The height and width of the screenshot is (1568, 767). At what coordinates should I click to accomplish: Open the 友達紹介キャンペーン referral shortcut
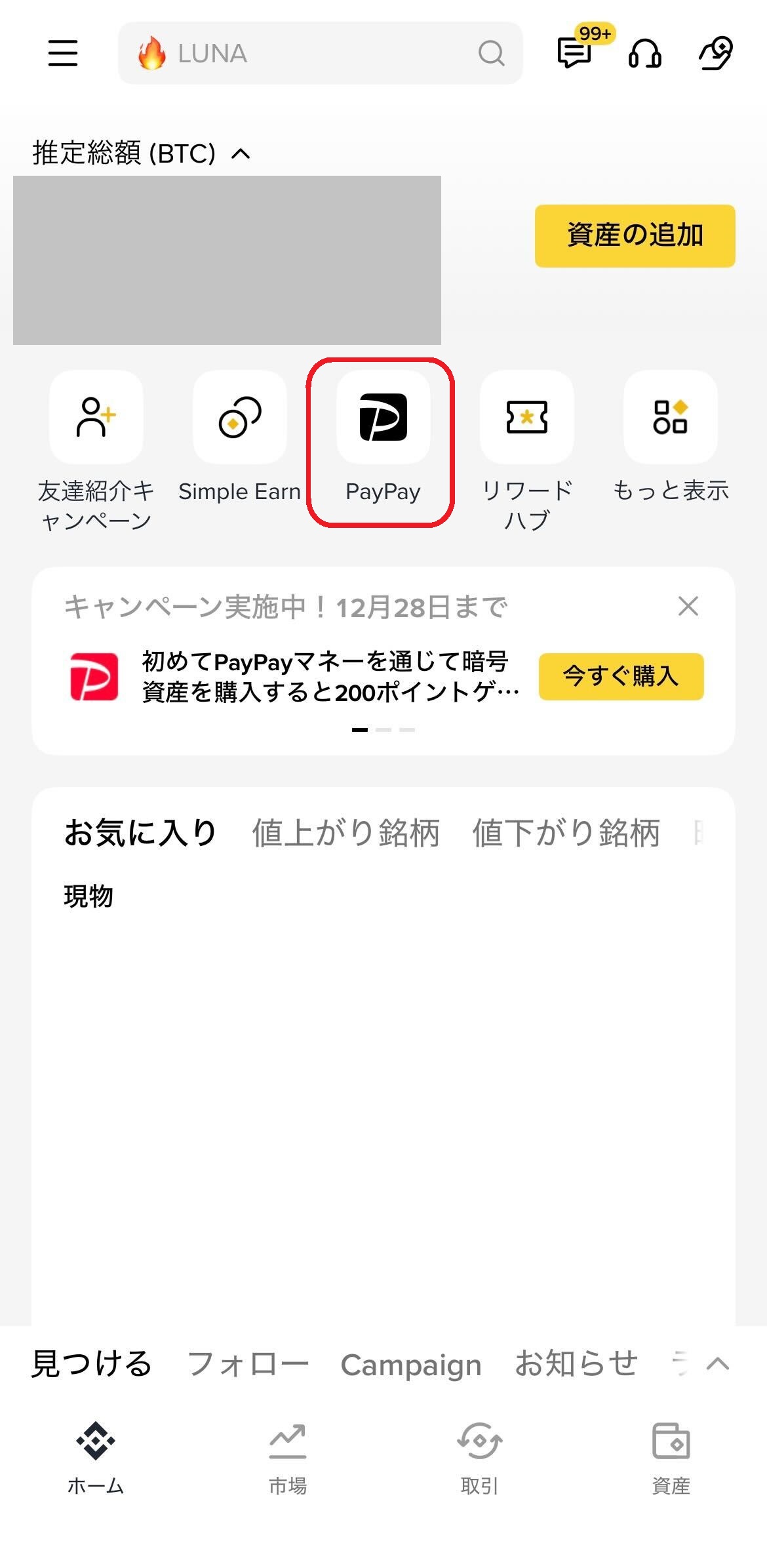(x=95, y=420)
